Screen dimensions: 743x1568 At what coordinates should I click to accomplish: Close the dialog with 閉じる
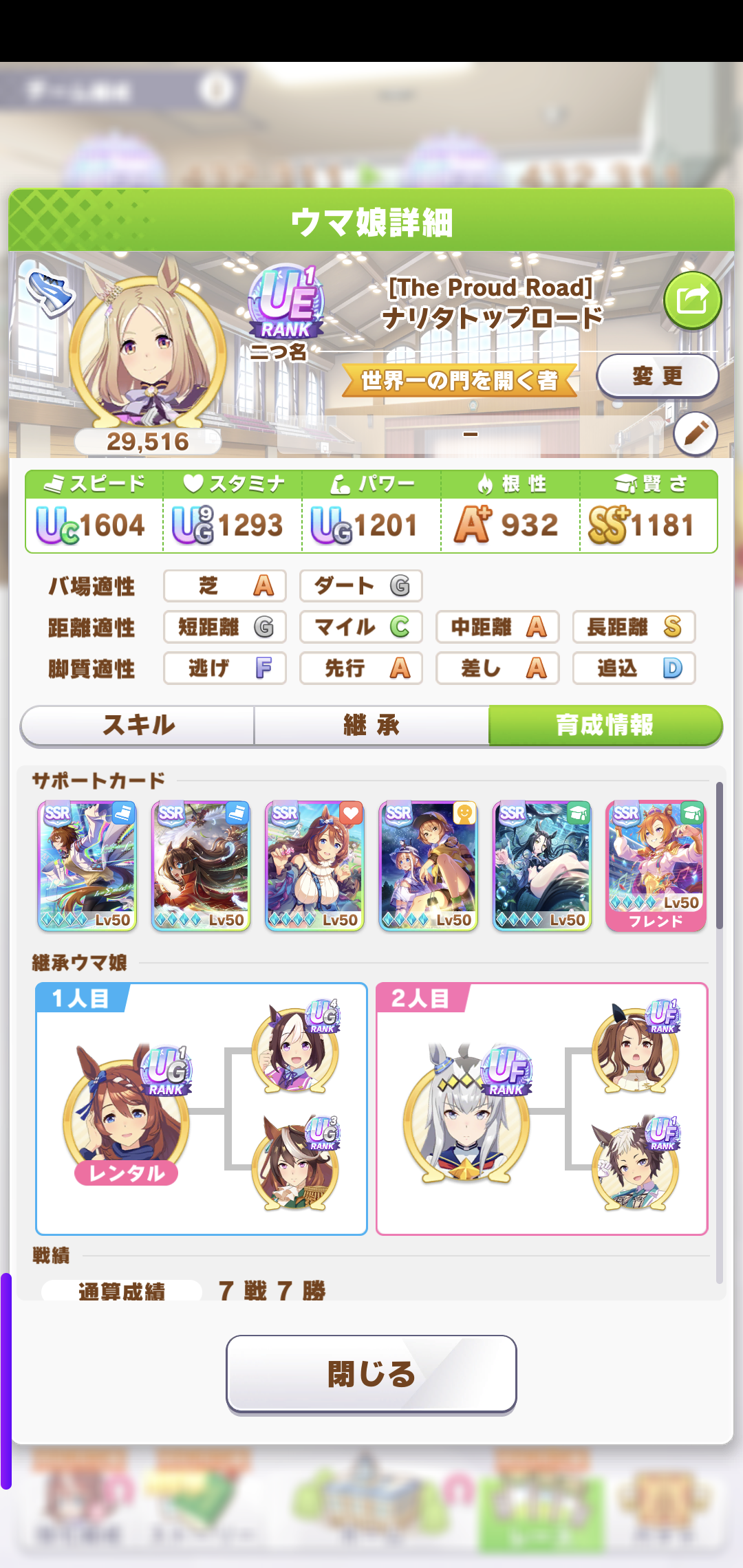coord(371,1374)
